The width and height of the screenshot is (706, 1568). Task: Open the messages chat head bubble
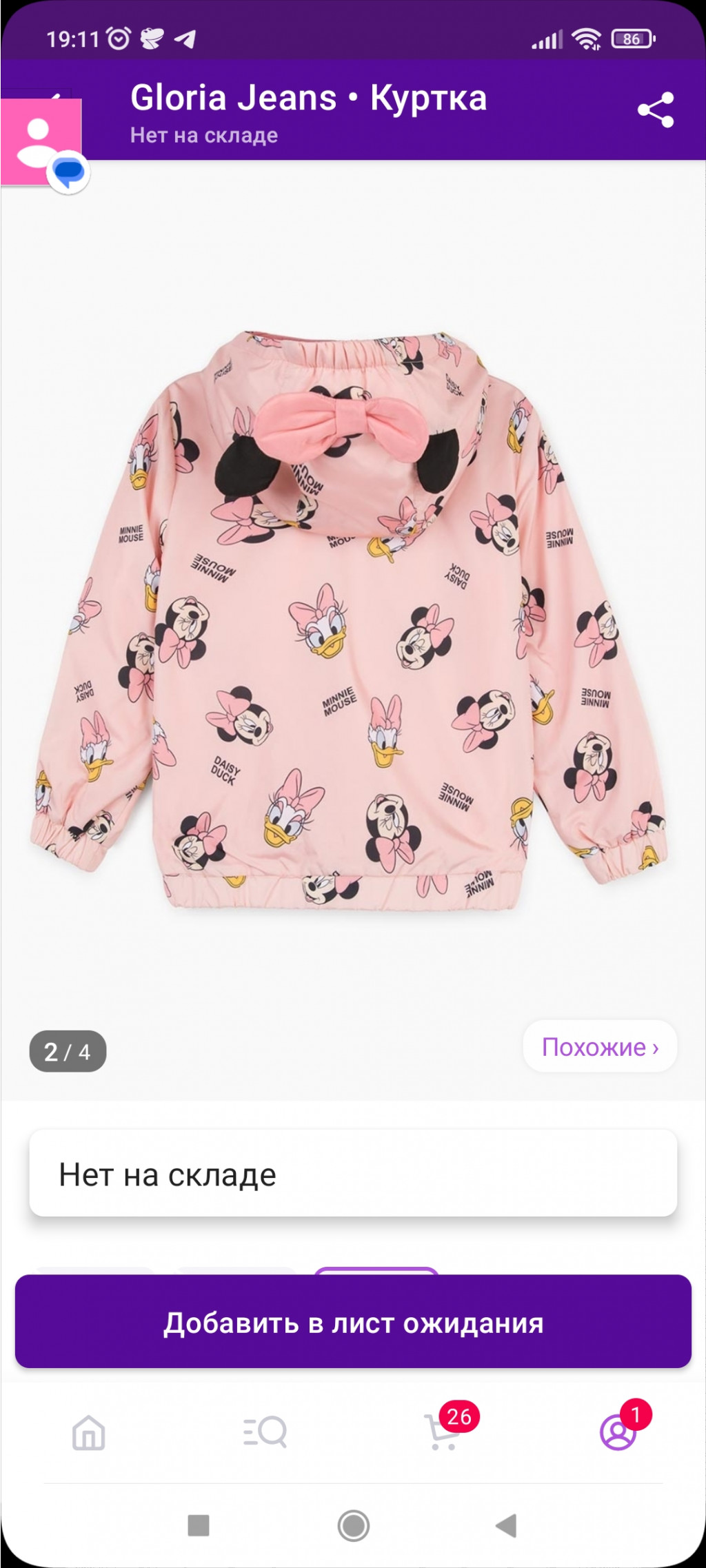pos(43,143)
